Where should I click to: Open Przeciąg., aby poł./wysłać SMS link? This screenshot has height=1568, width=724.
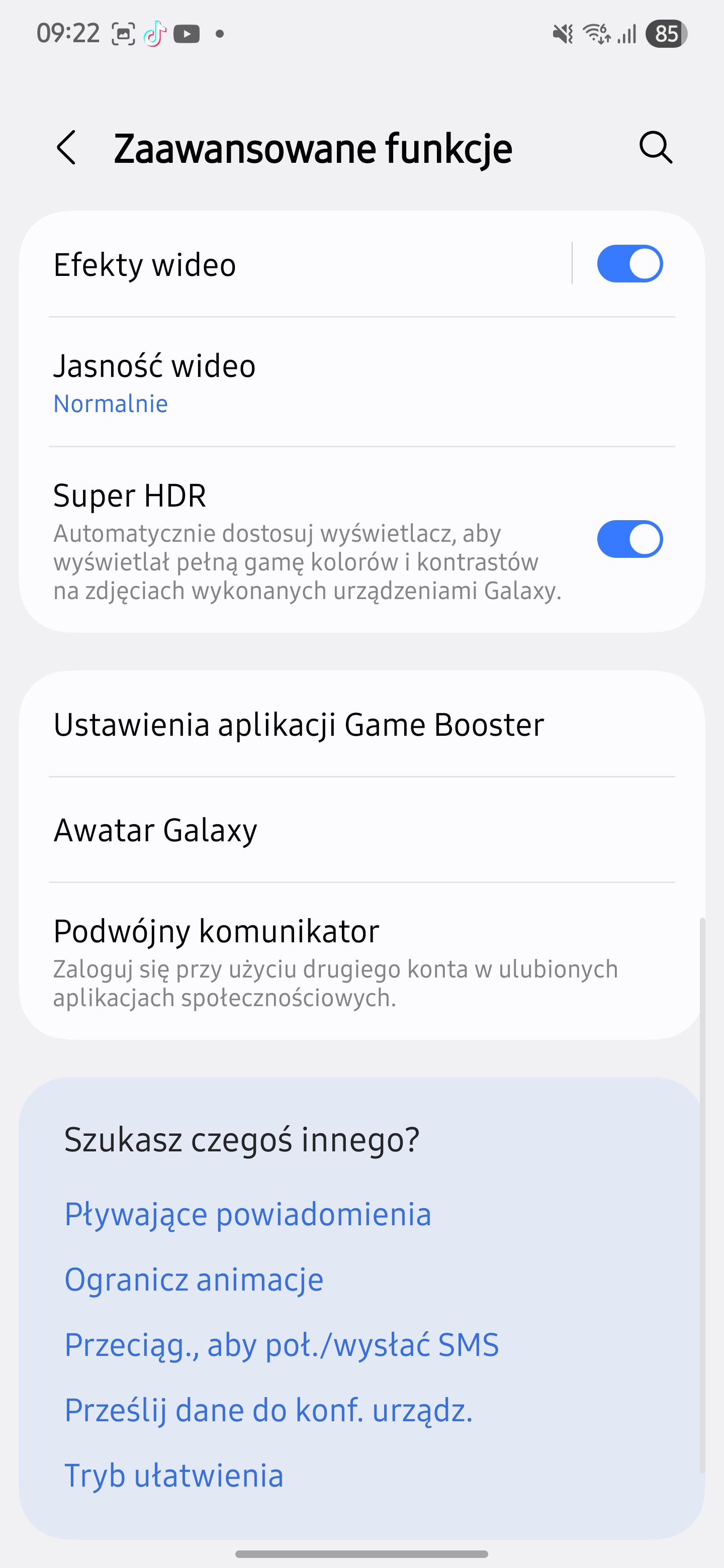[282, 1344]
